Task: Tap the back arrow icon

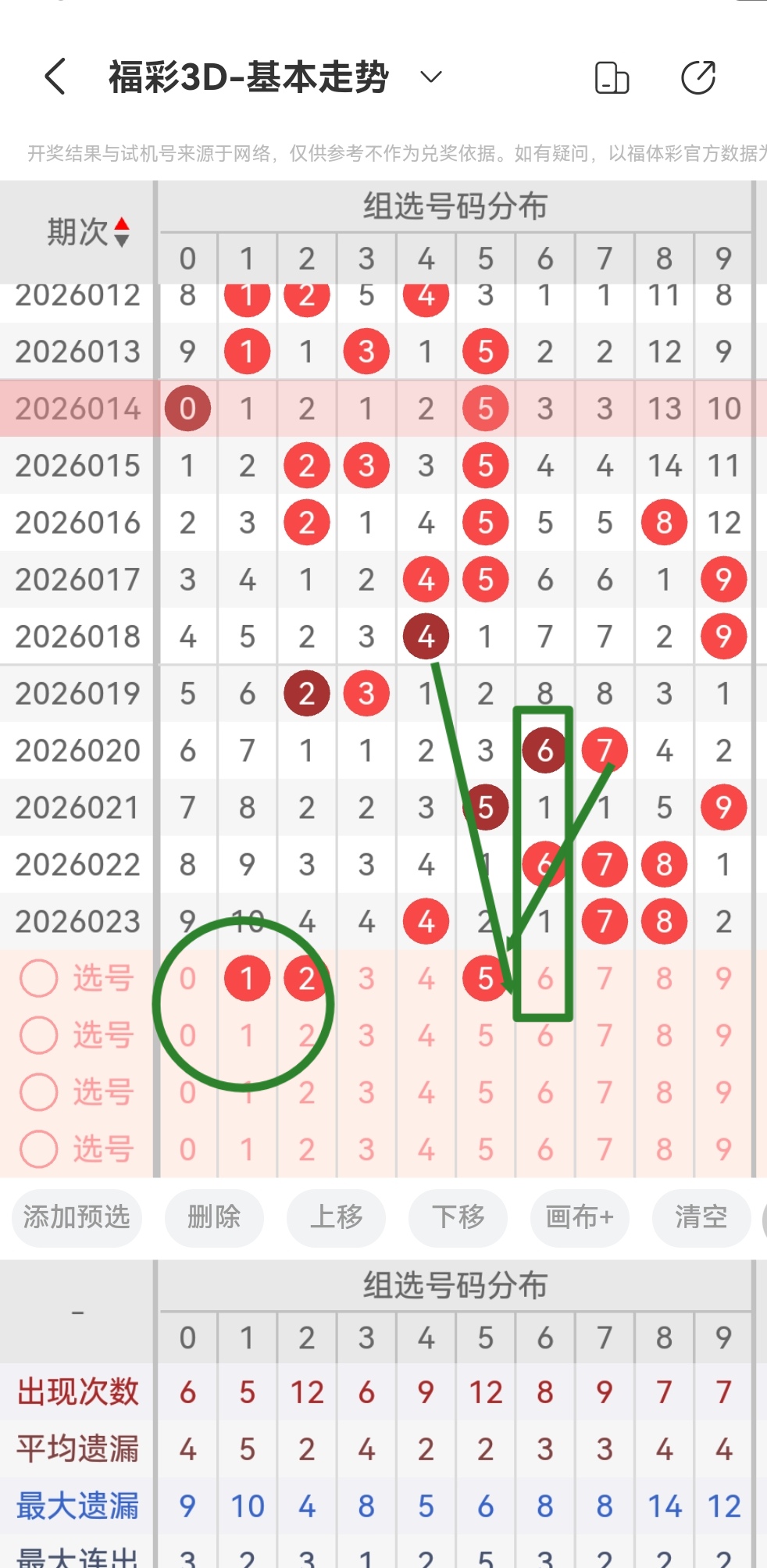Action: [53, 77]
